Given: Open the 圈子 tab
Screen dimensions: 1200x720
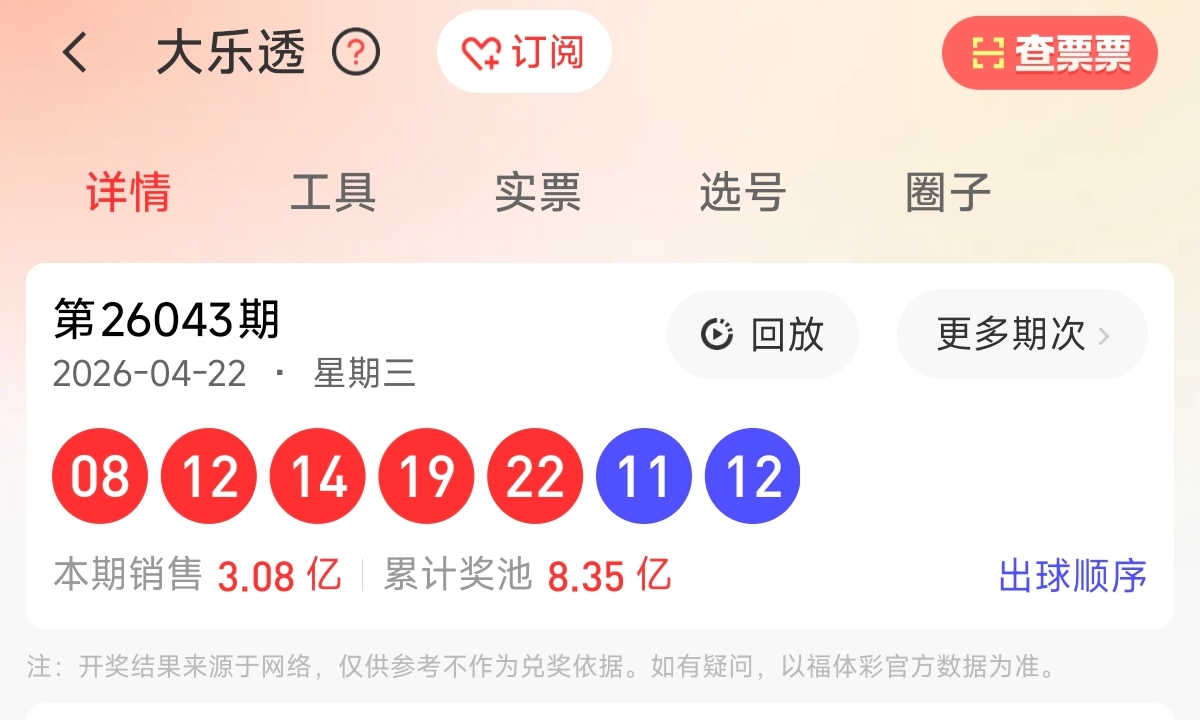Looking at the screenshot, I should click(947, 192).
